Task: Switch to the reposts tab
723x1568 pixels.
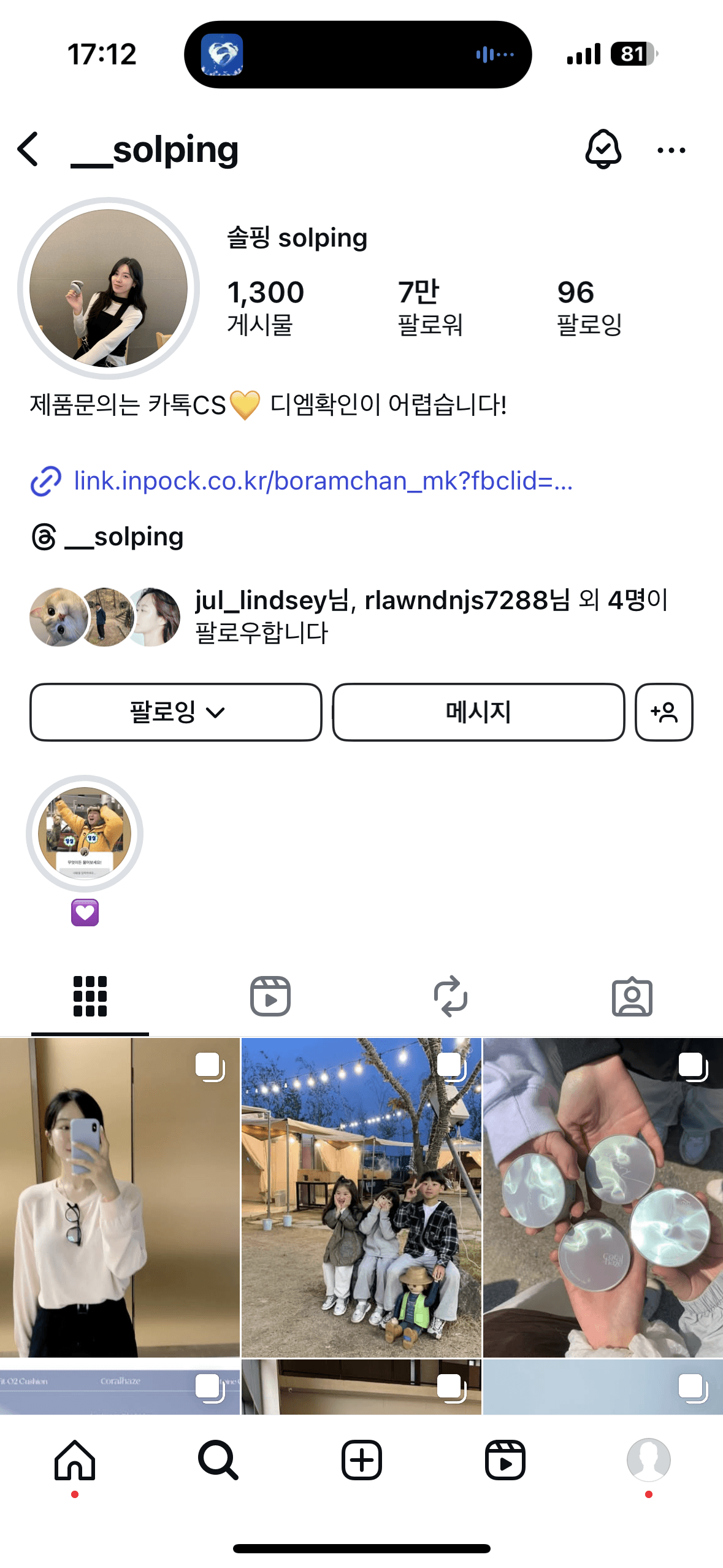Action: pos(451,996)
